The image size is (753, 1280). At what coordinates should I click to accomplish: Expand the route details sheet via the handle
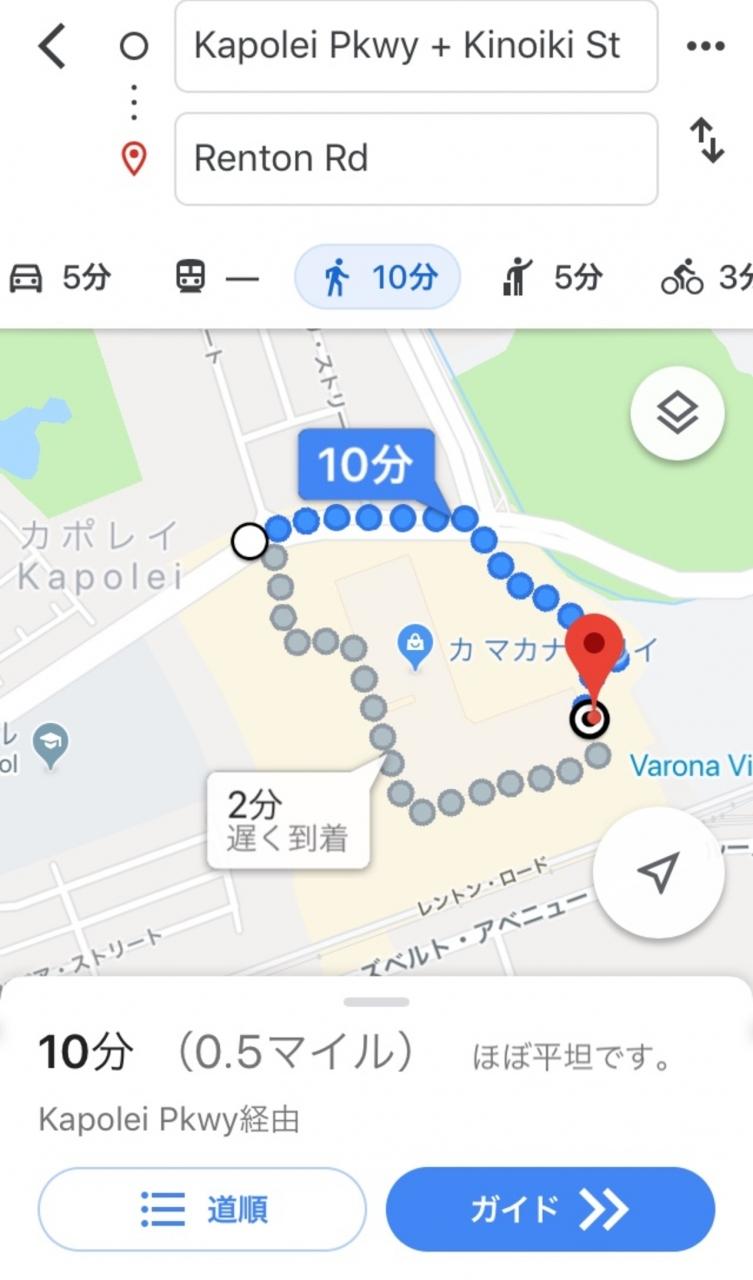(x=376, y=1002)
